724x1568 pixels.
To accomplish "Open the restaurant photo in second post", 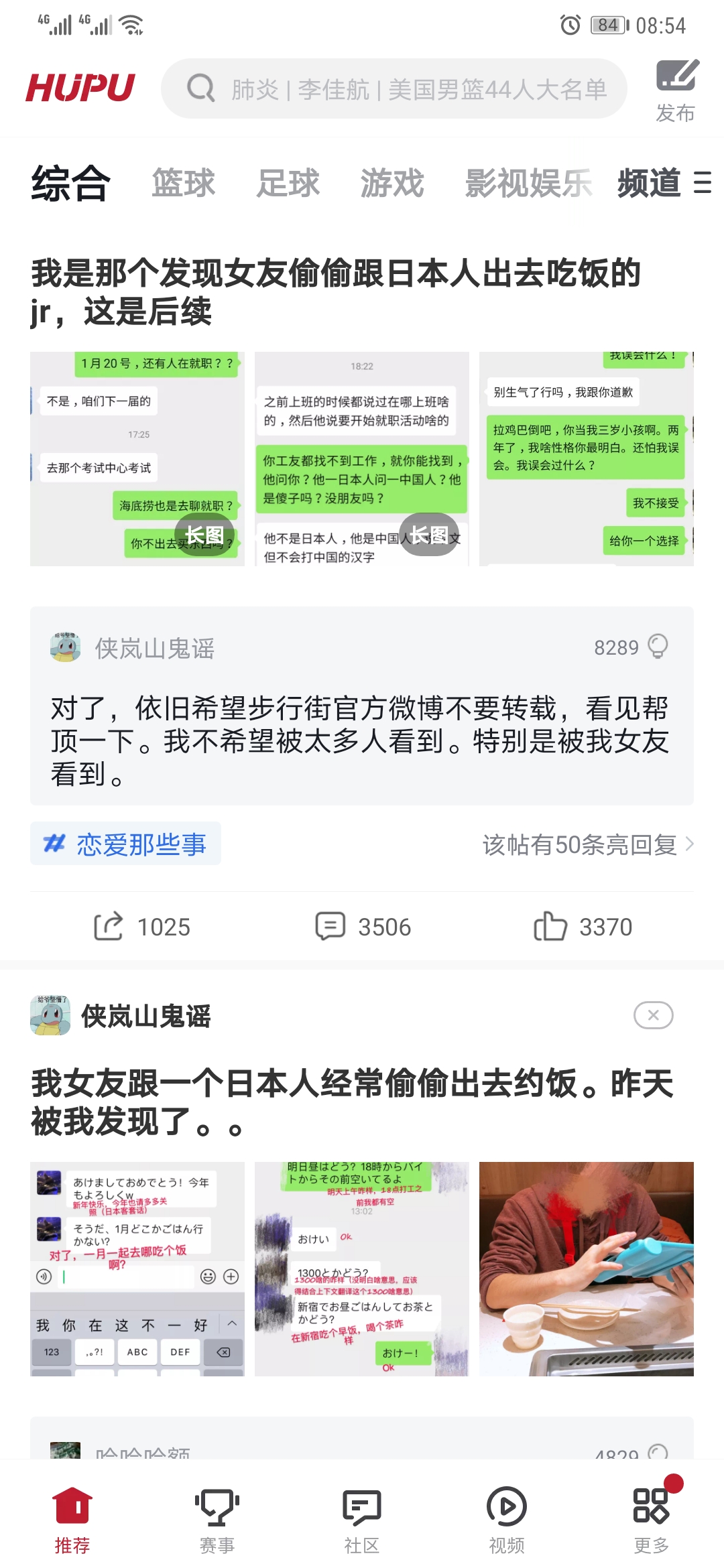I will tap(587, 1268).
